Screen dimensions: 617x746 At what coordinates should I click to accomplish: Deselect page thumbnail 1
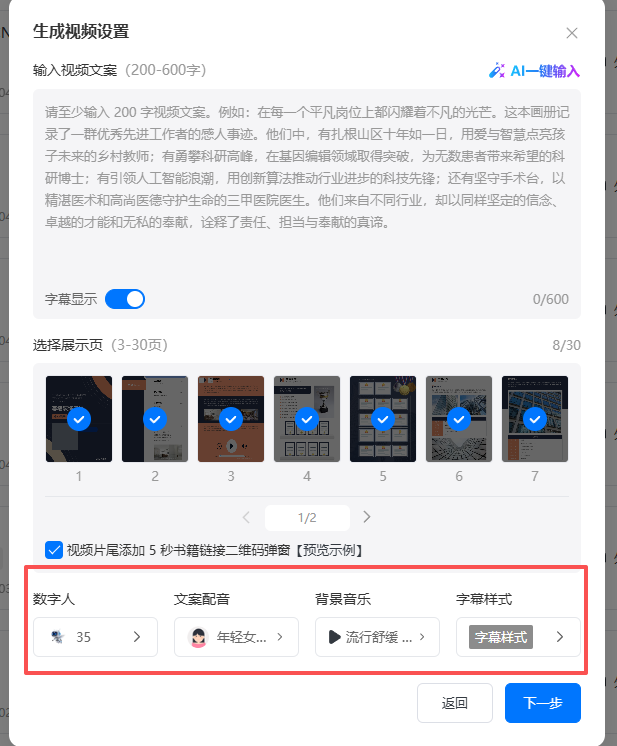[79, 419]
